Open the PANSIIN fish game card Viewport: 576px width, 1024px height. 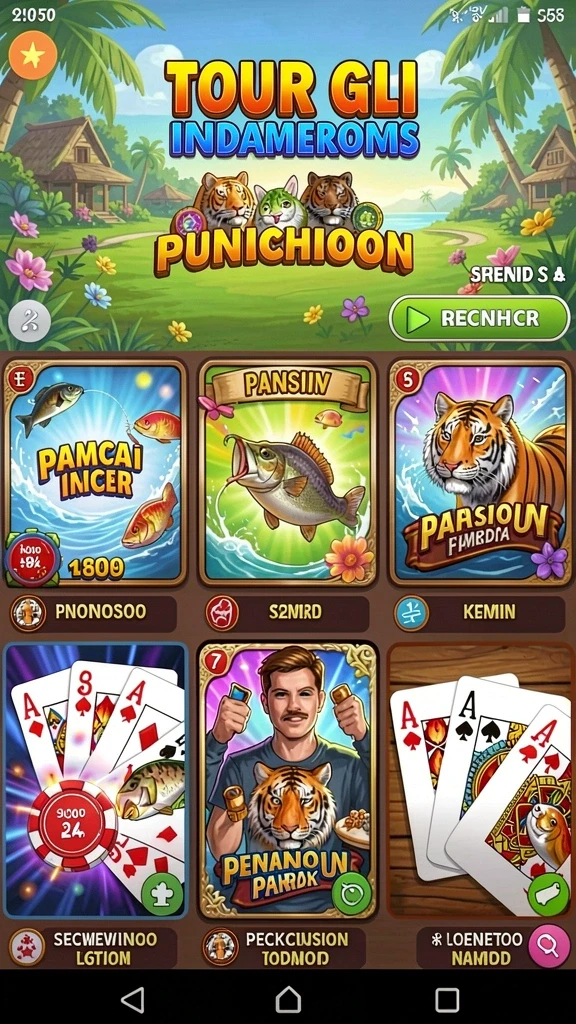pos(287,473)
